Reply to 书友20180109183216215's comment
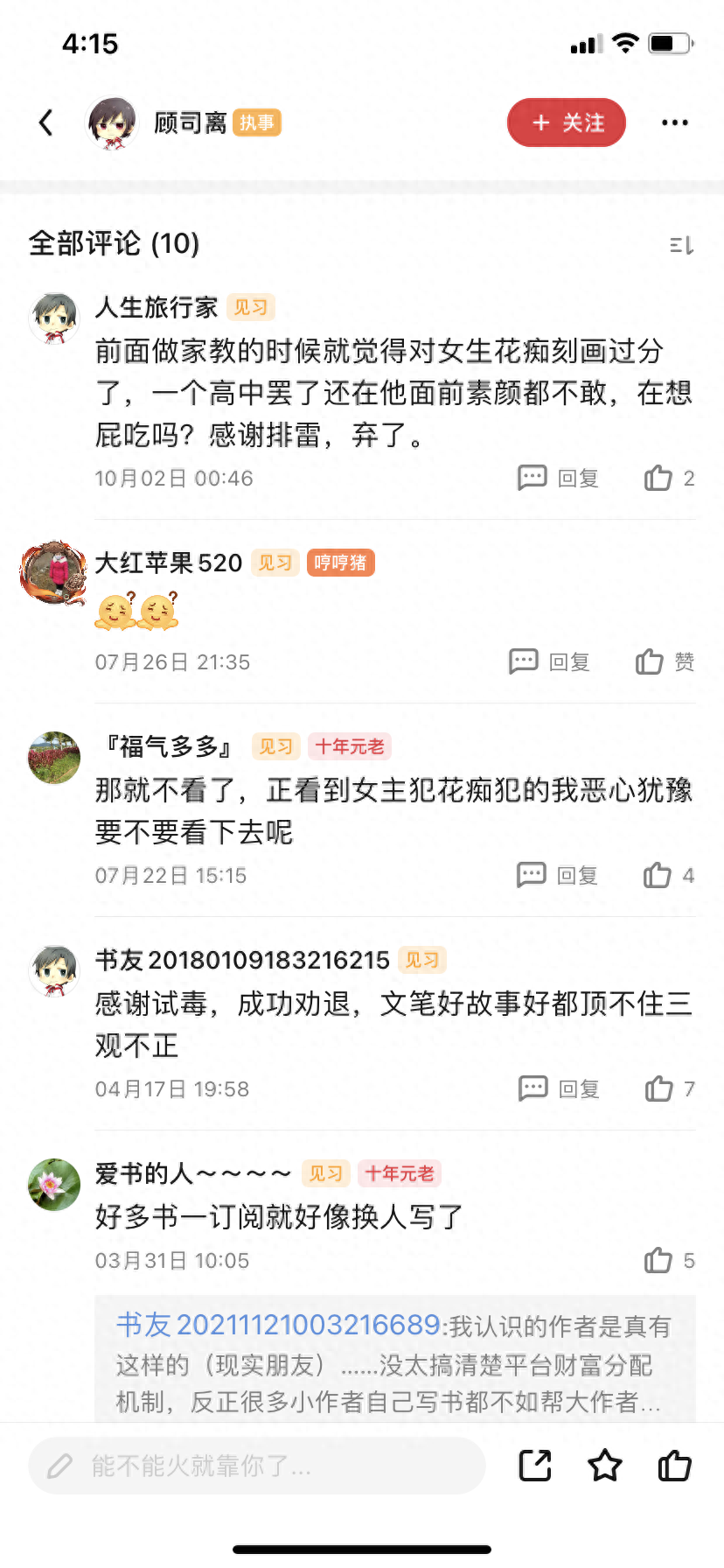The image size is (724, 1568). click(560, 1088)
